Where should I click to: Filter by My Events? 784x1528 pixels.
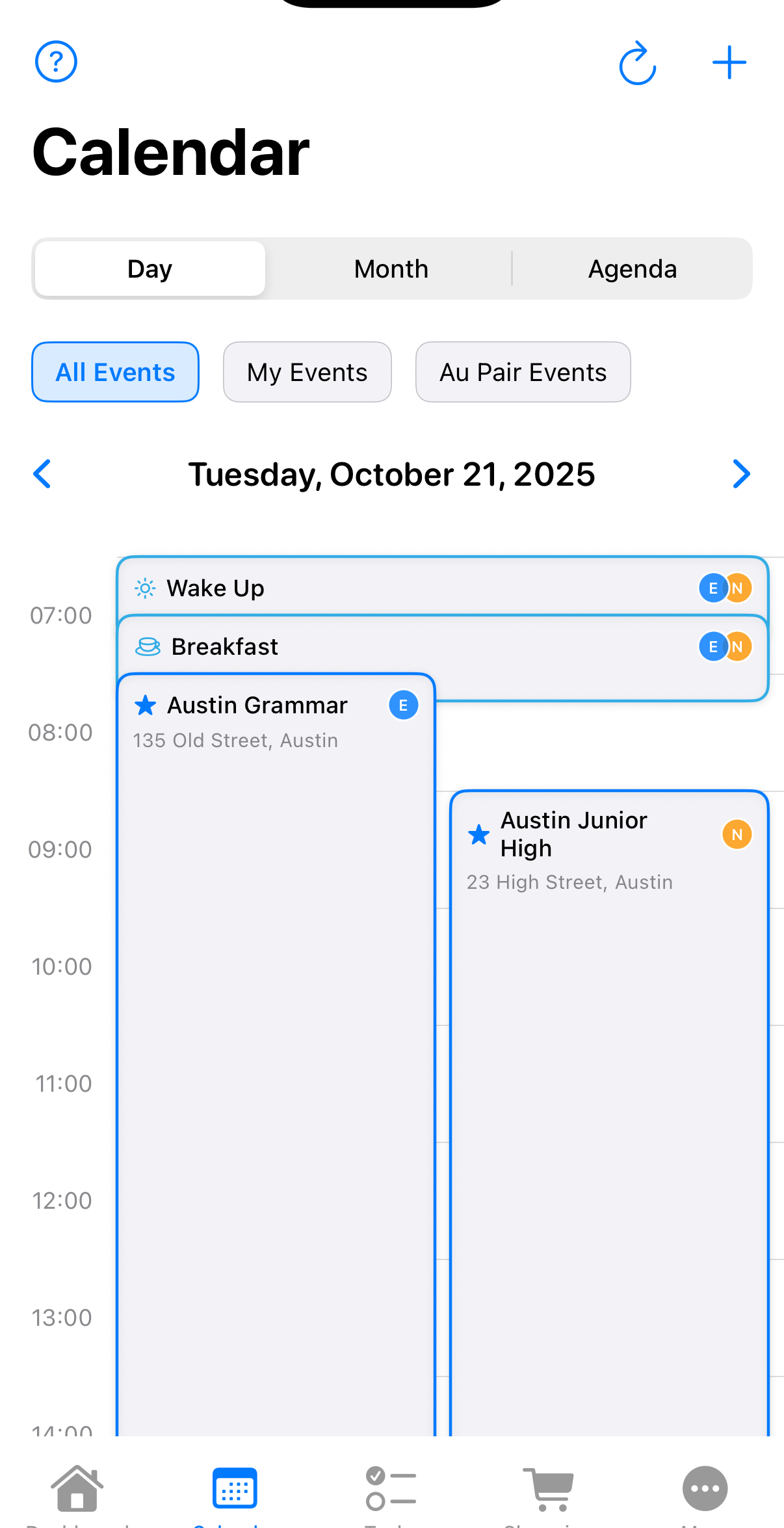[x=307, y=372]
